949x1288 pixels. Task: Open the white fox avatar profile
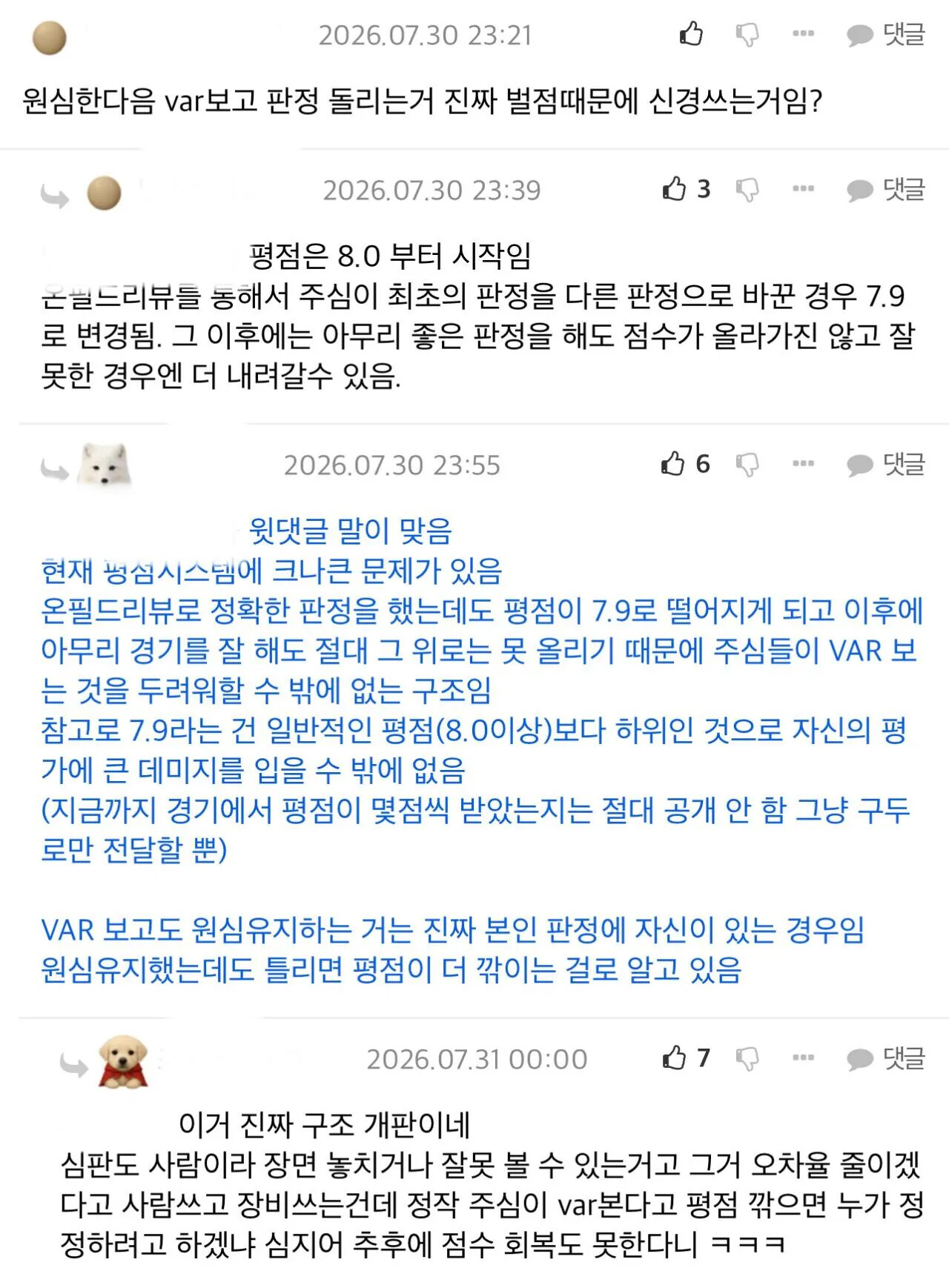coord(104,465)
